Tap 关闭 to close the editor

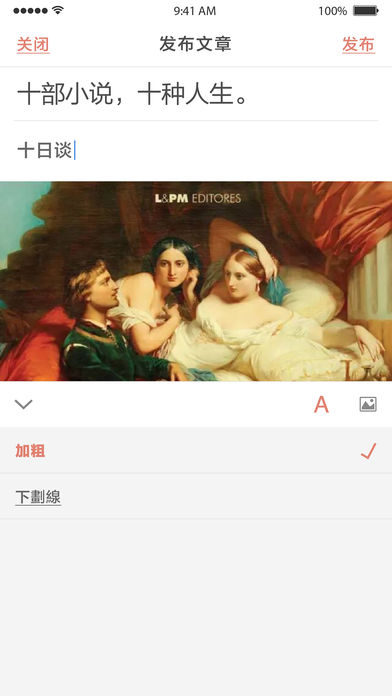coord(33,44)
